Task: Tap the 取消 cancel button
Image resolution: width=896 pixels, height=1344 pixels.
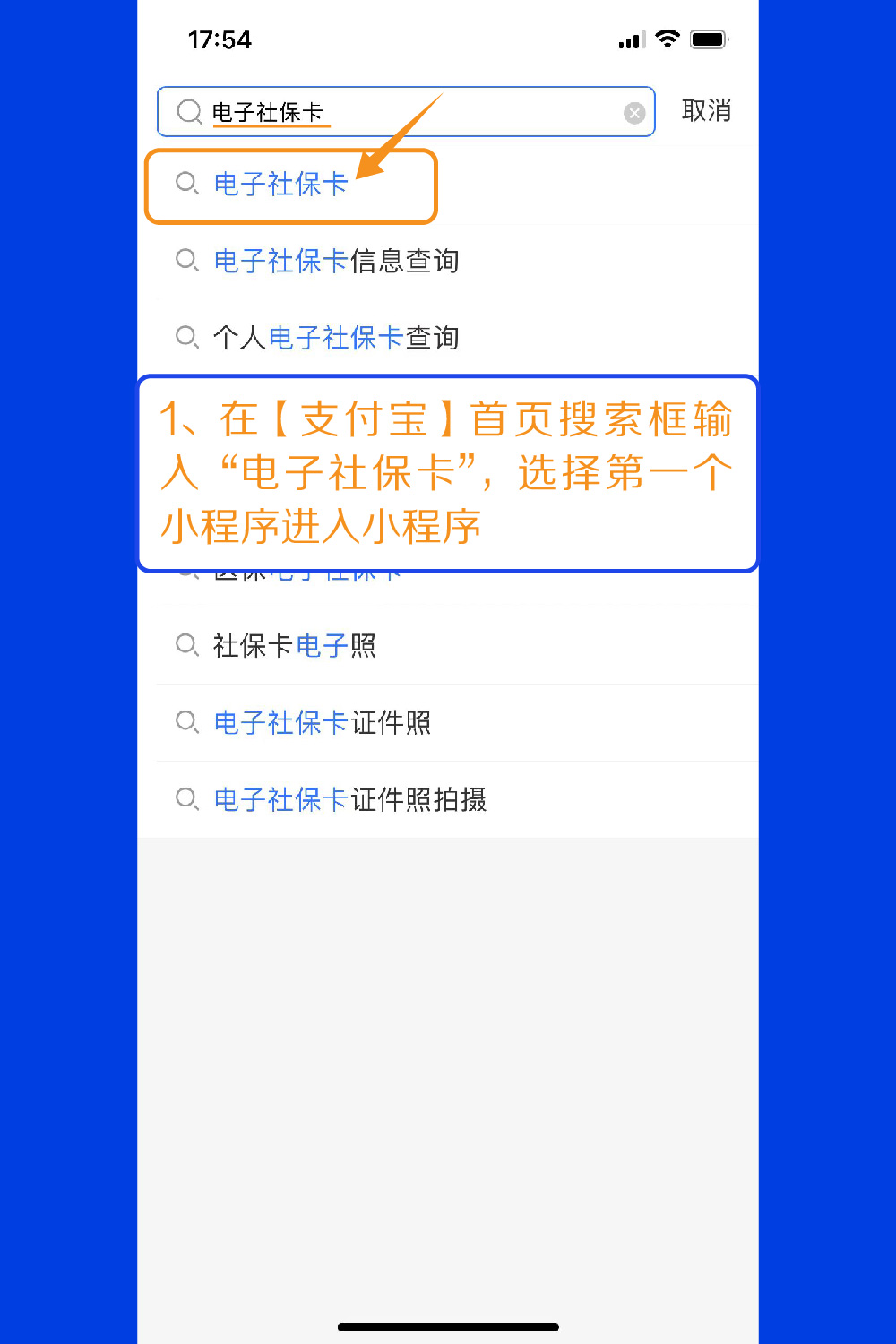Action: [706, 111]
